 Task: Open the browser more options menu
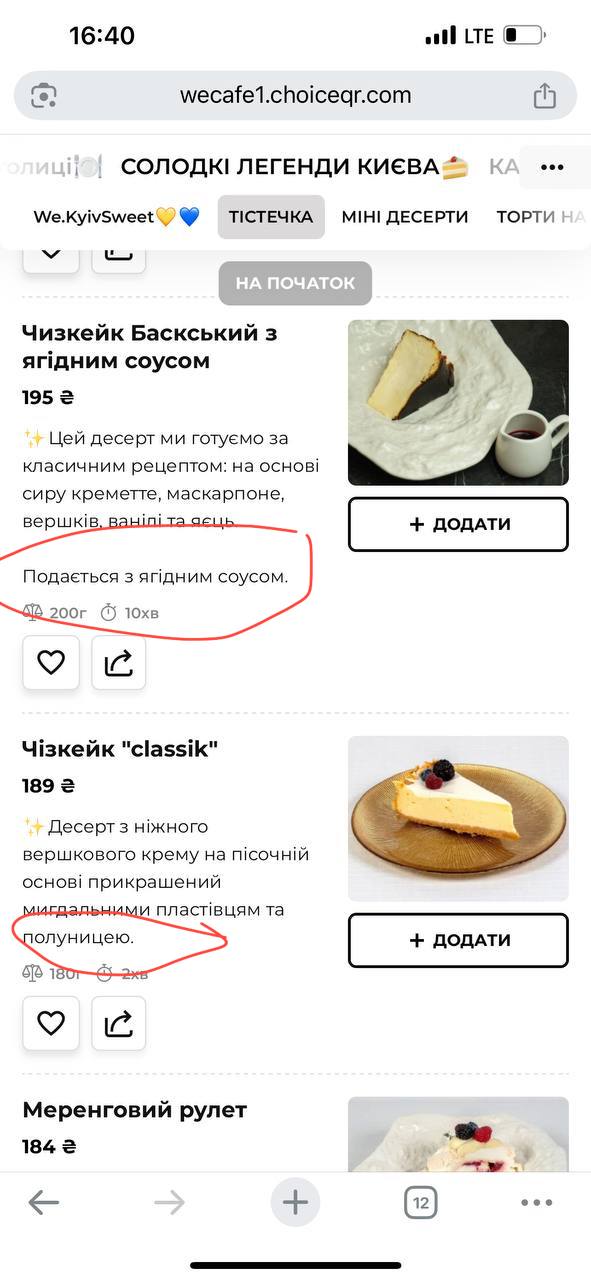point(537,1202)
